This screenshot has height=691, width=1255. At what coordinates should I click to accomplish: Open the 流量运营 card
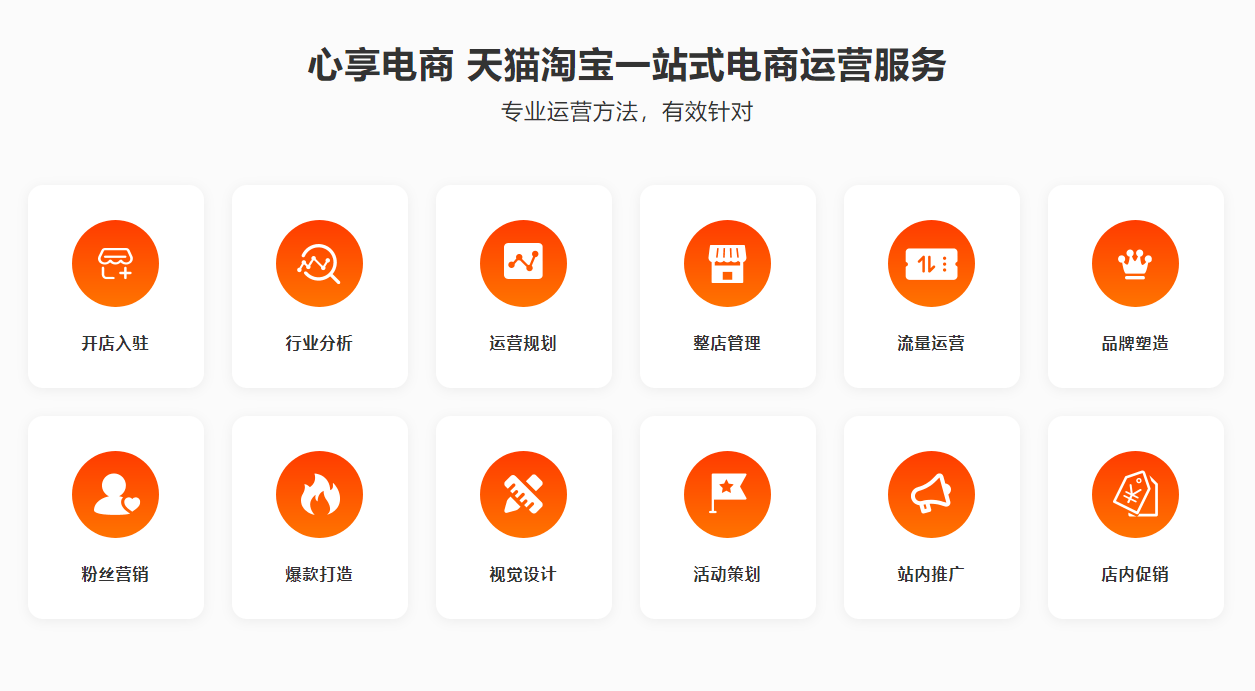(x=932, y=286)
